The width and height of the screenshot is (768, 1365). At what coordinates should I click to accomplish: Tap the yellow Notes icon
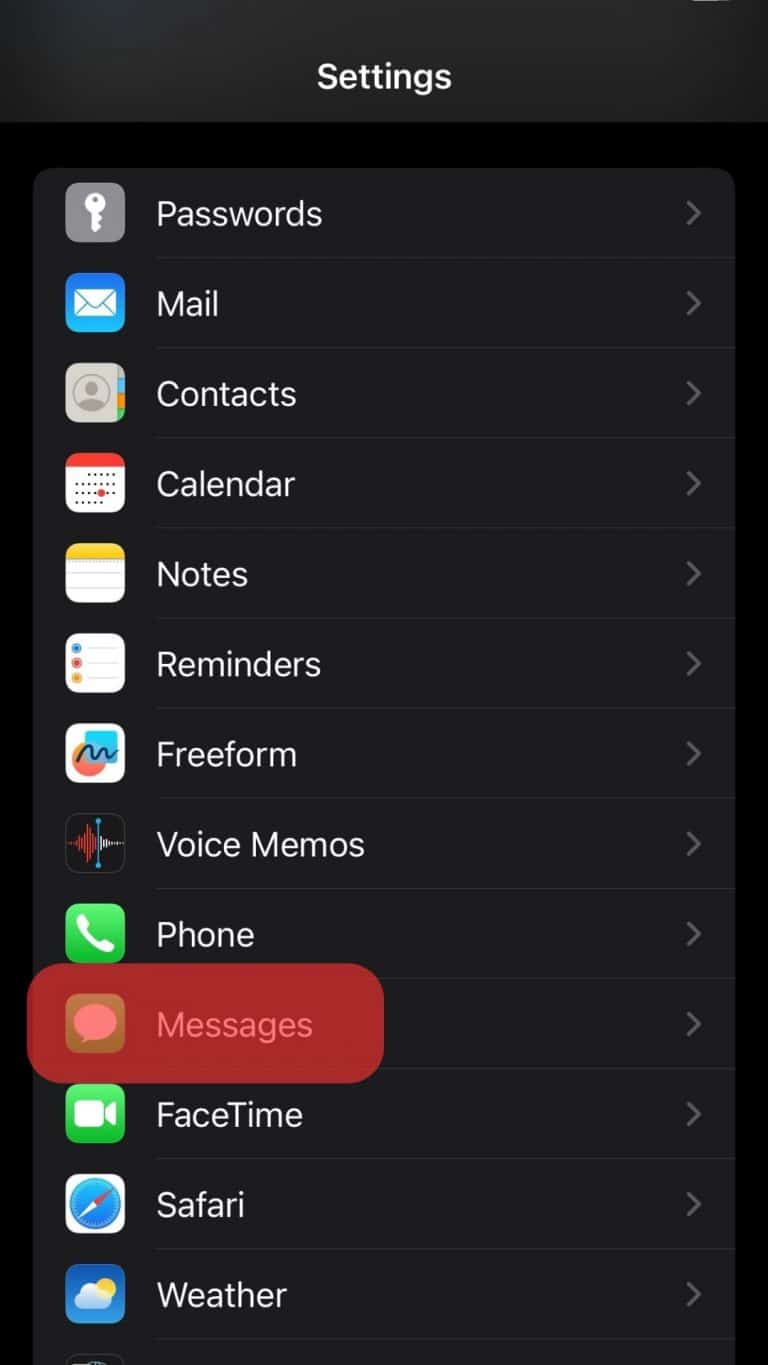[95, 573]
